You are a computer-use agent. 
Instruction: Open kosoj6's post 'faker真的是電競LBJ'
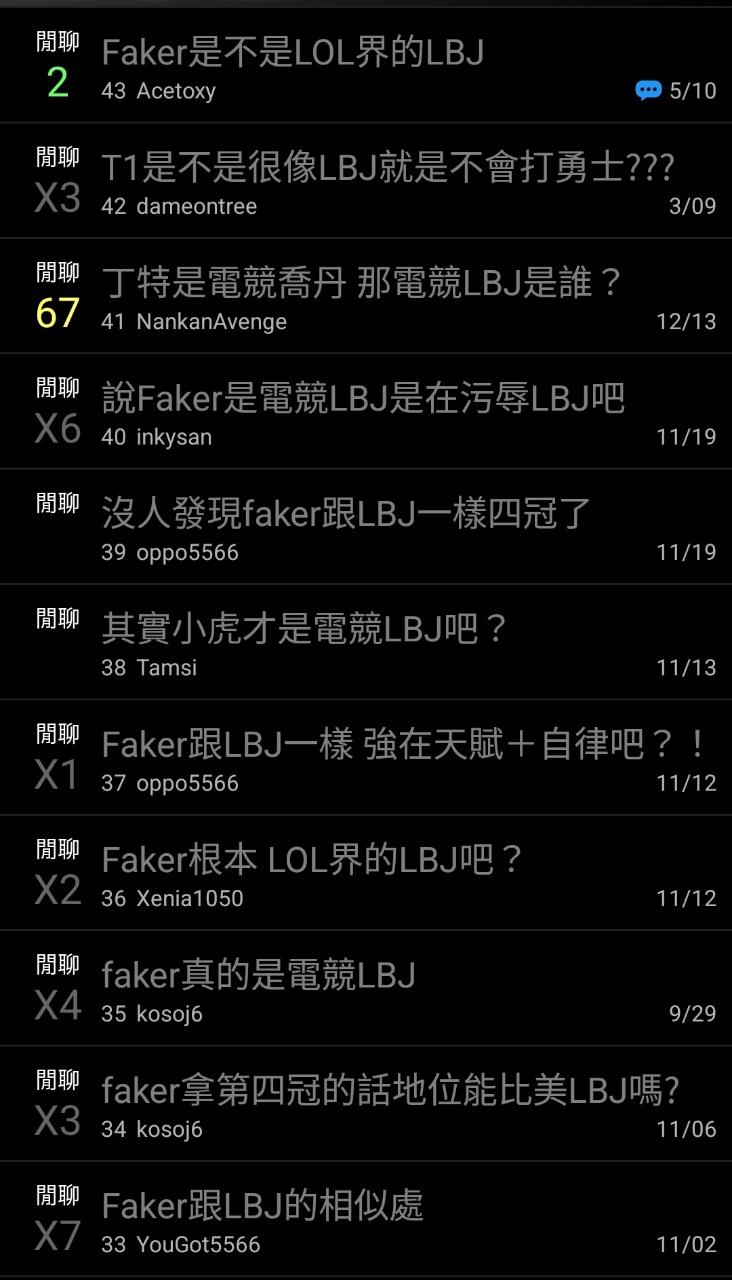tap(258, 975)
